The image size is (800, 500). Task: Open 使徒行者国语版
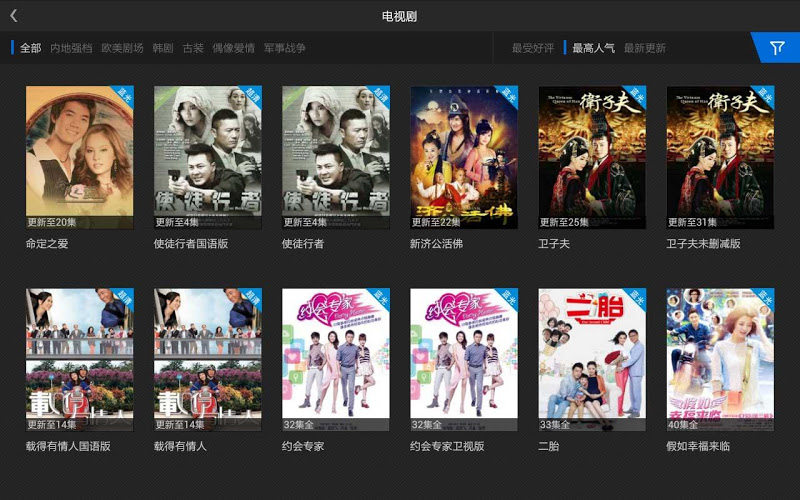207,158
